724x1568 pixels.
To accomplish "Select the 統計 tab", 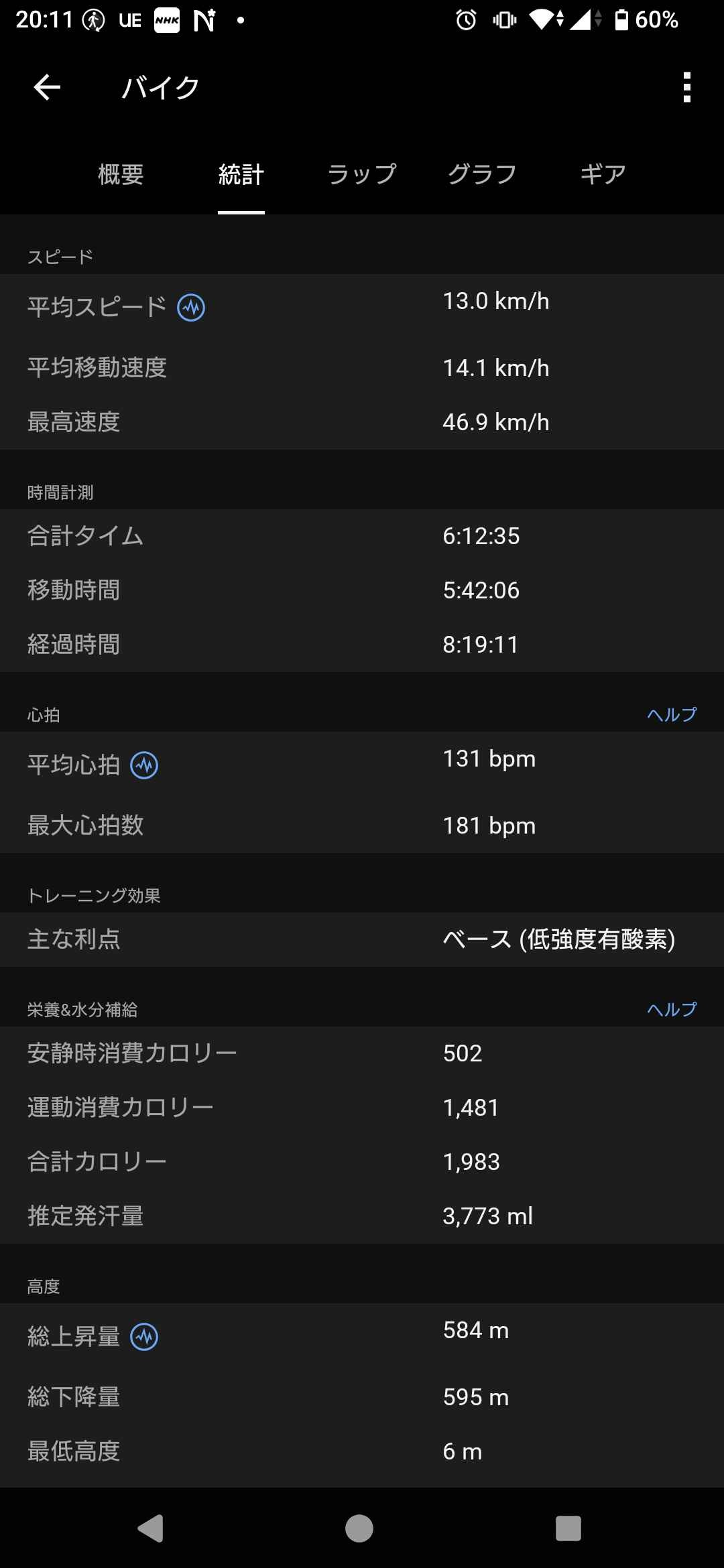I will pyautogui.click(x=241, y=174).
